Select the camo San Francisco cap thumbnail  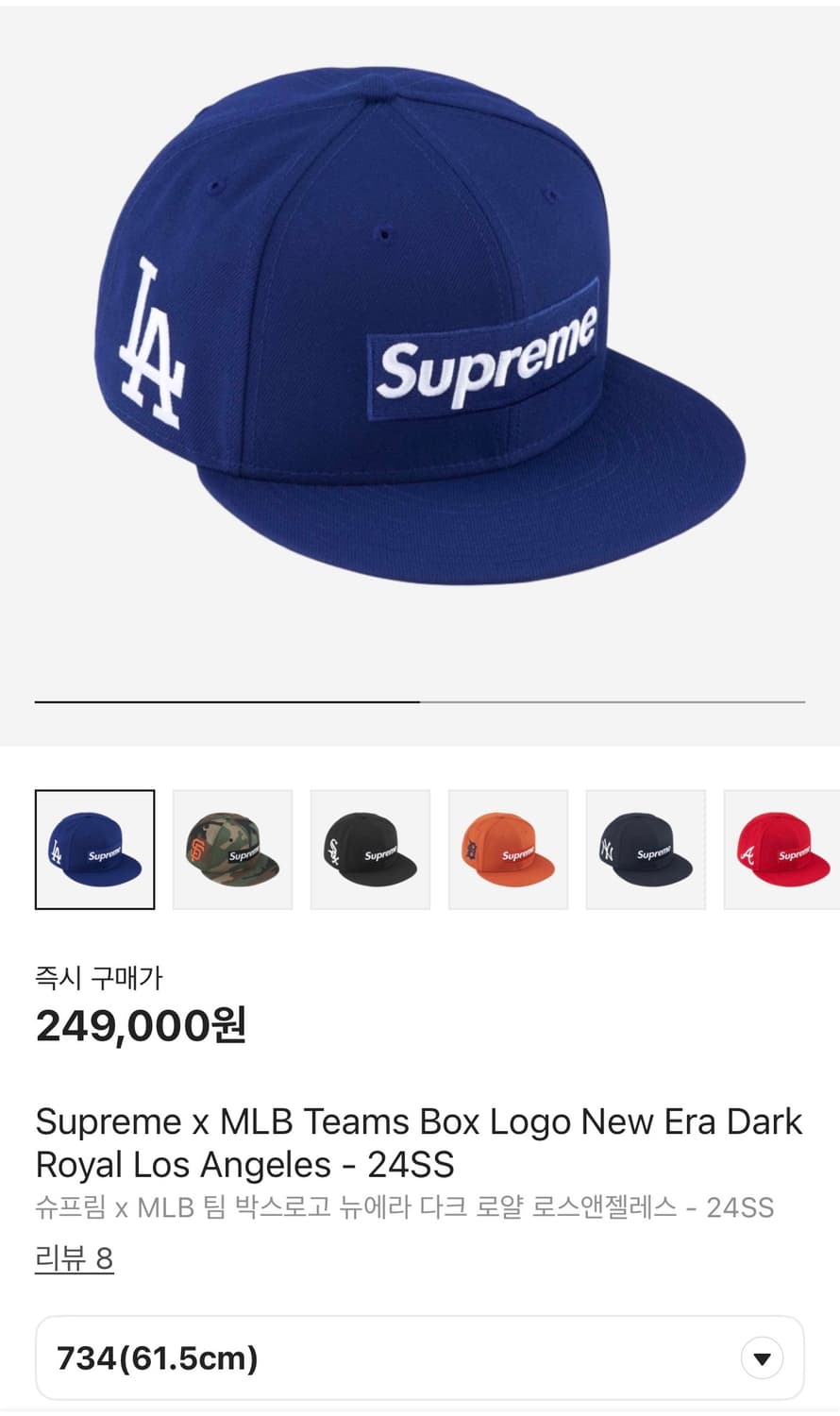click(232, 848)
